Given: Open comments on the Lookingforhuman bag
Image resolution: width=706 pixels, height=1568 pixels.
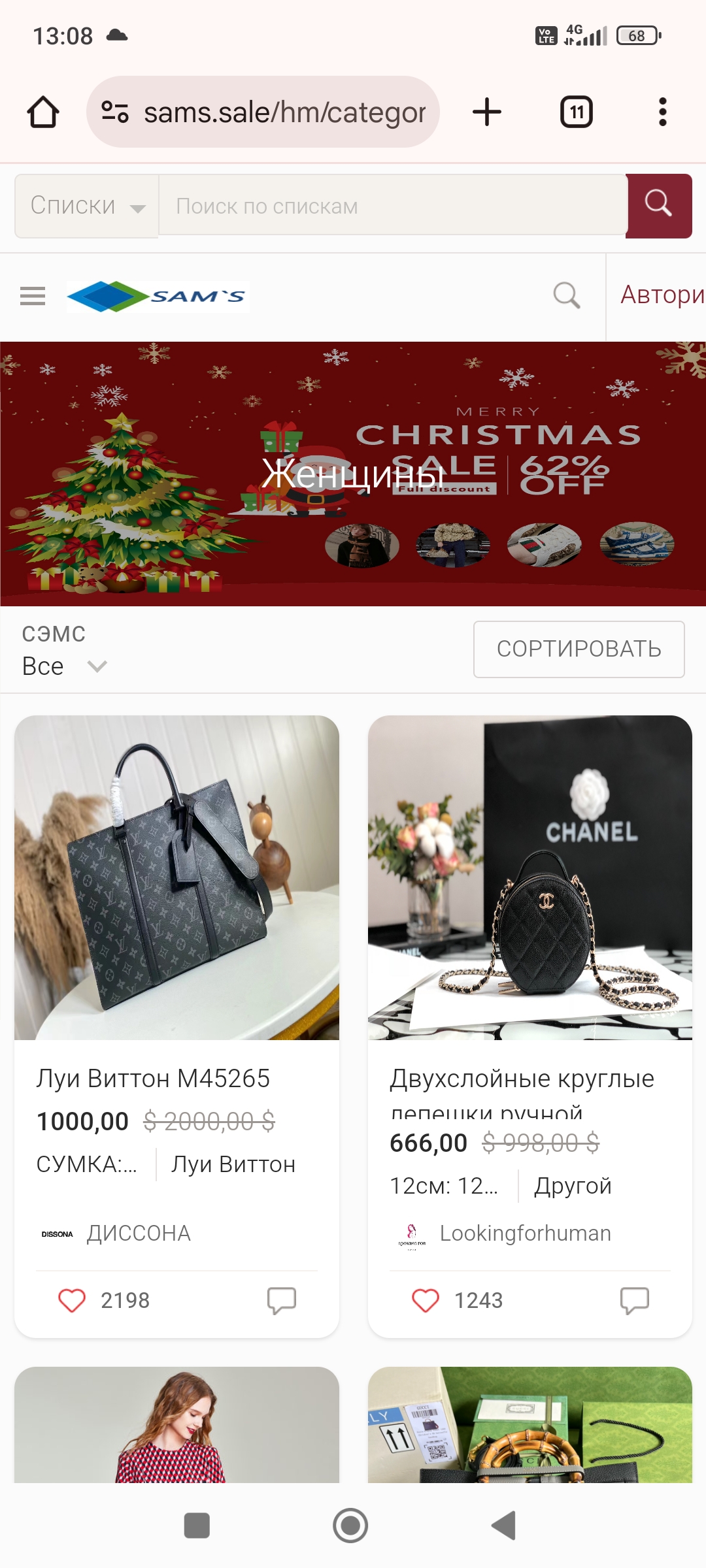Looking at the screenshot, I should coord(634,1300).
